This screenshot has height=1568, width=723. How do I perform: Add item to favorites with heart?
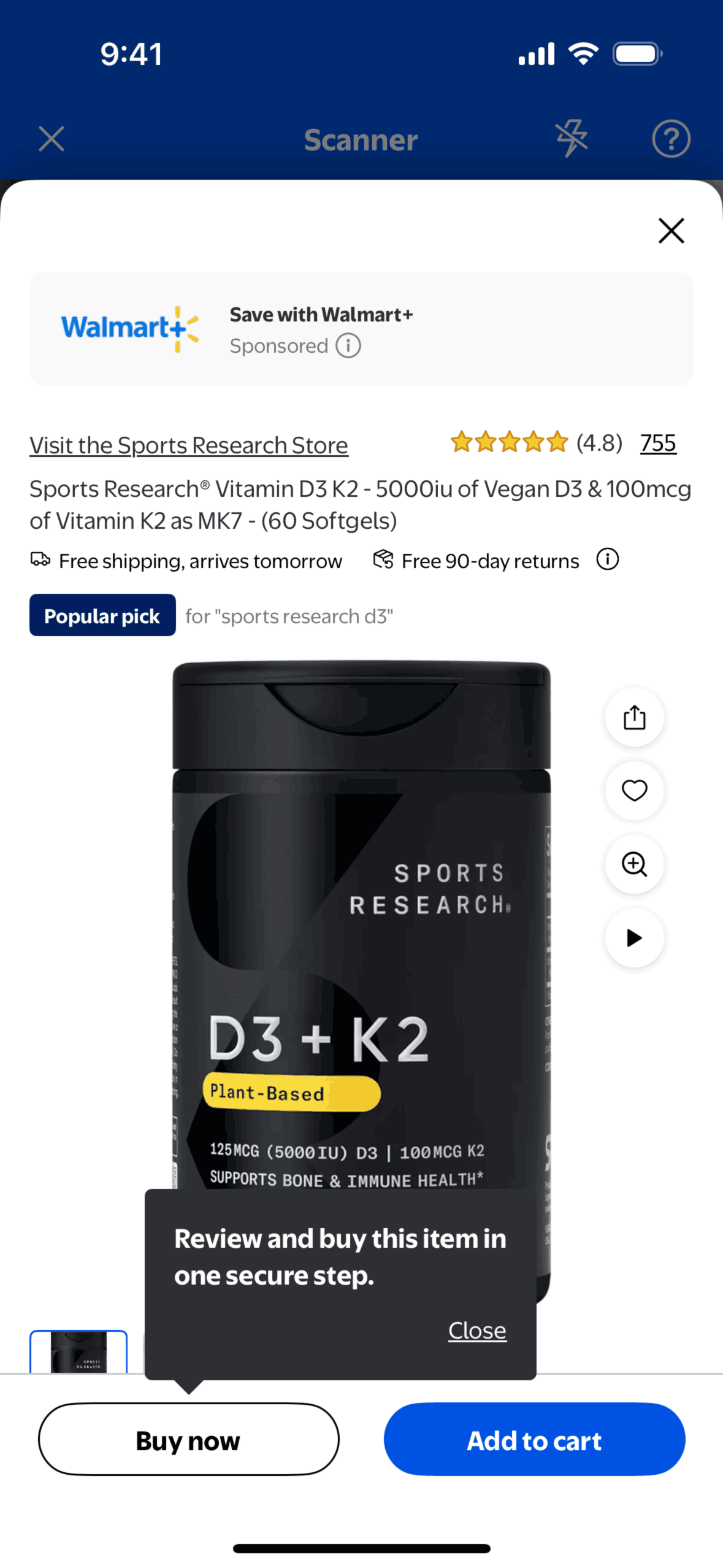tap(634, 791)
